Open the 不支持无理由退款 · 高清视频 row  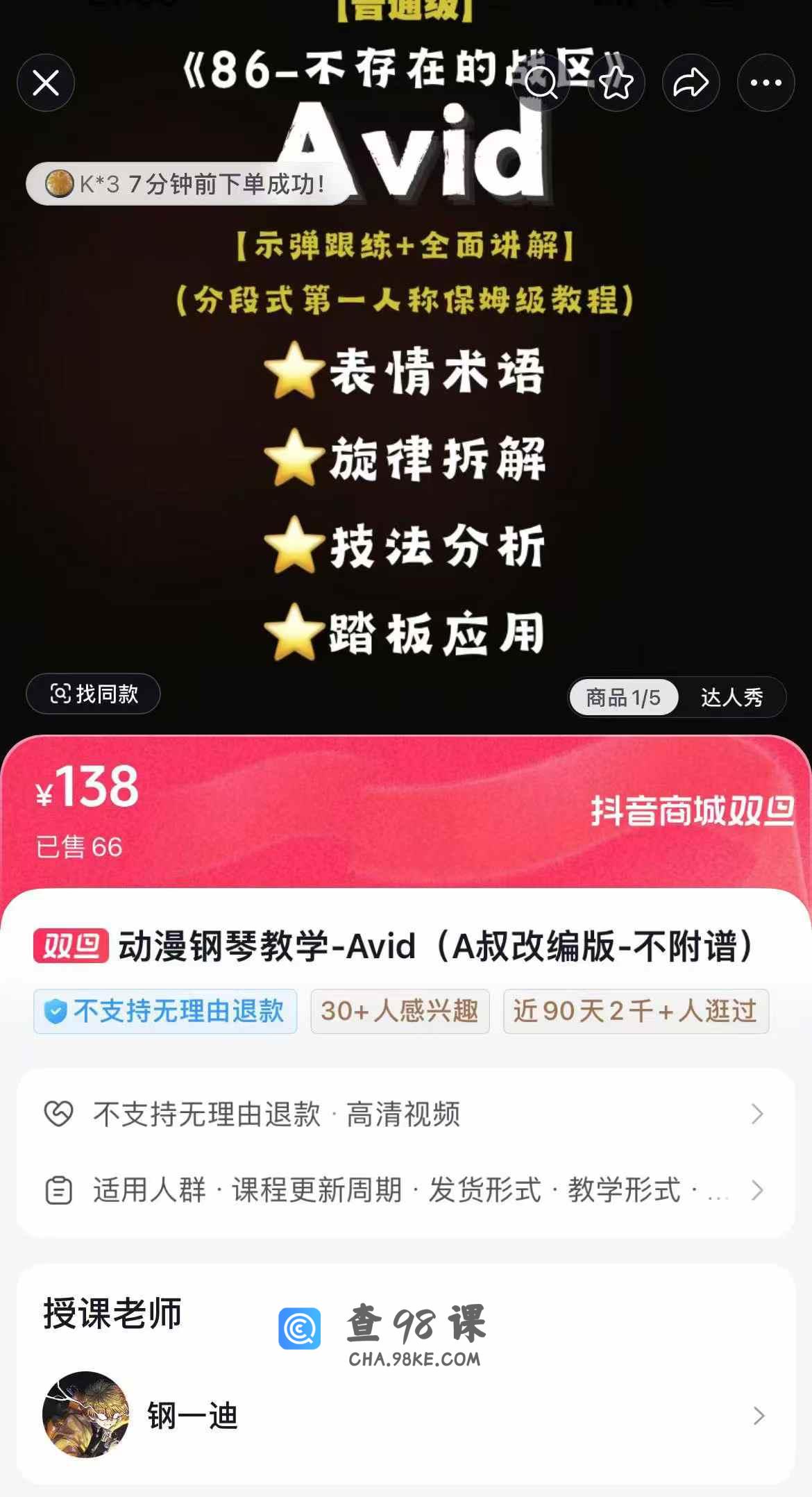pyautogui.click(x=405, y=1114)
